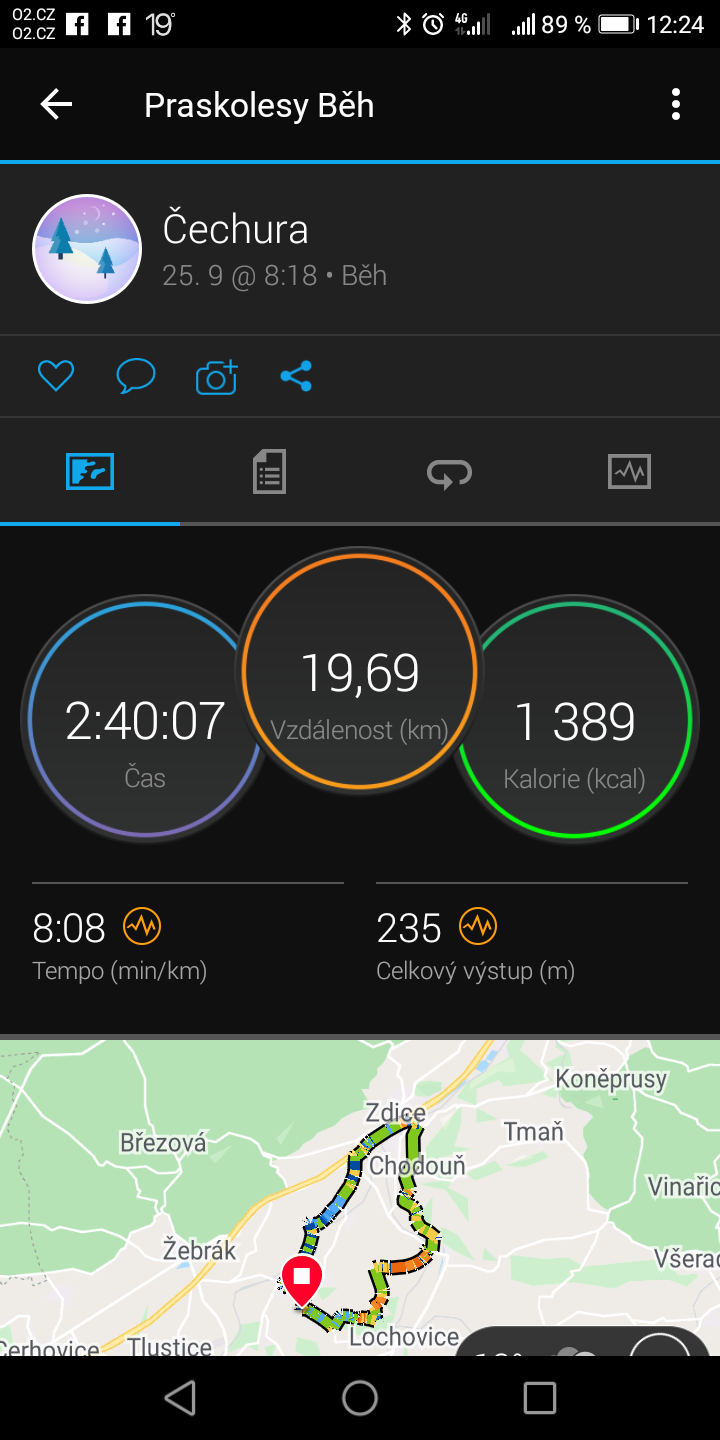The image size is (720, 1440).
Task: Switch to the stats details tab
Action: point(269,471)
